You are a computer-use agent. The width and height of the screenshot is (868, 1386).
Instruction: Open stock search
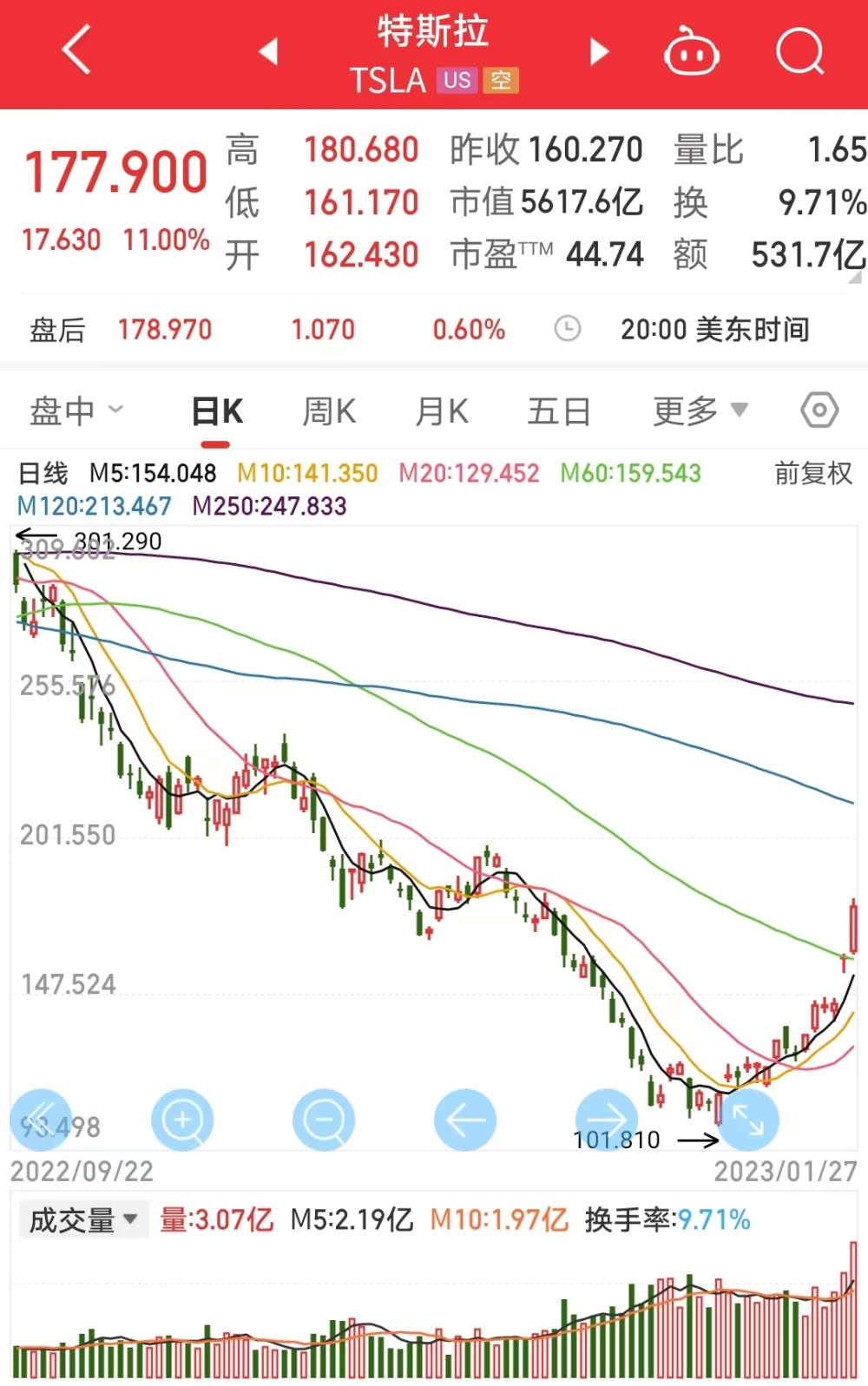click(x=799, y=52)
